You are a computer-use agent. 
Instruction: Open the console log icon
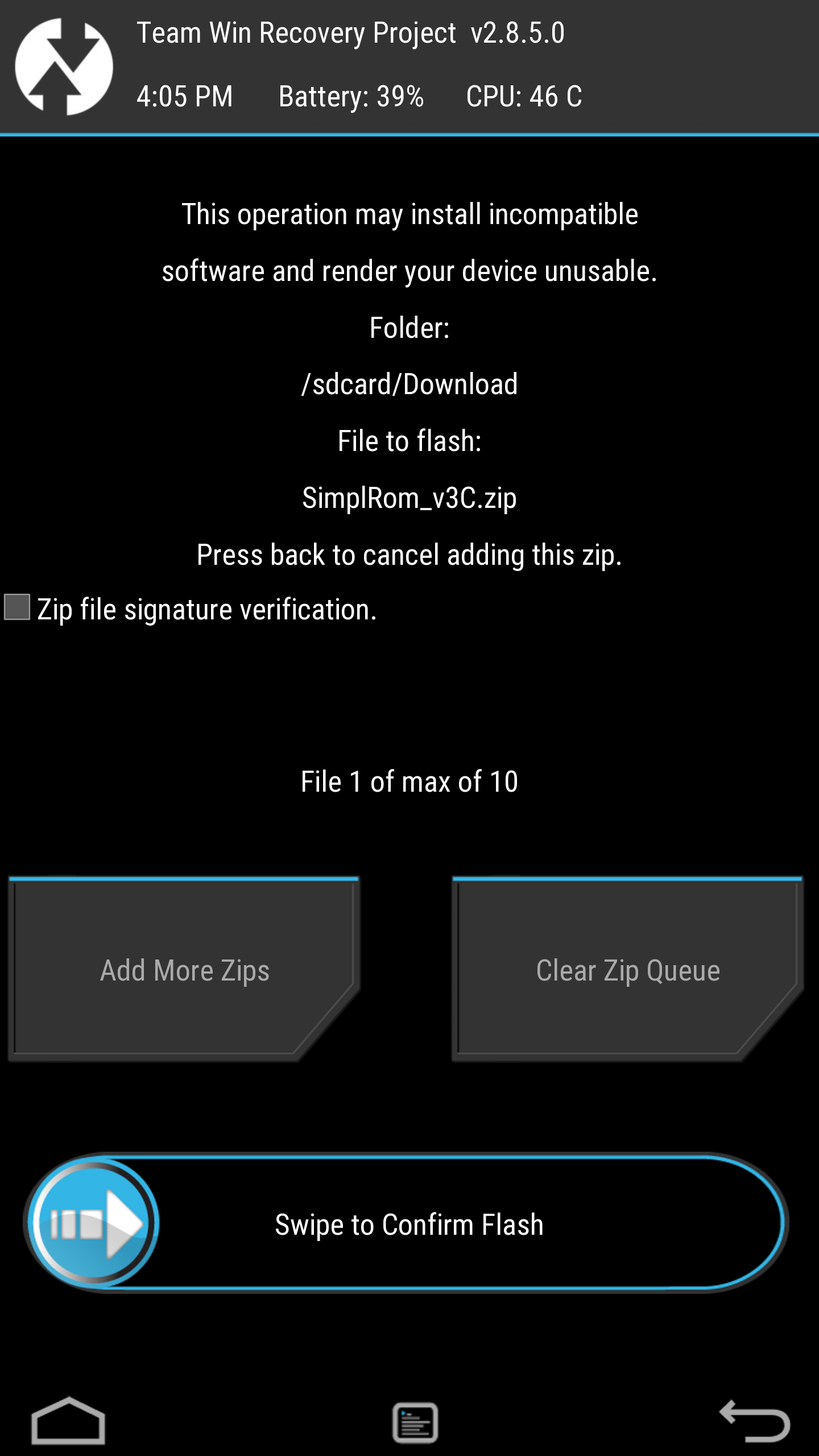pos(415,1422)
